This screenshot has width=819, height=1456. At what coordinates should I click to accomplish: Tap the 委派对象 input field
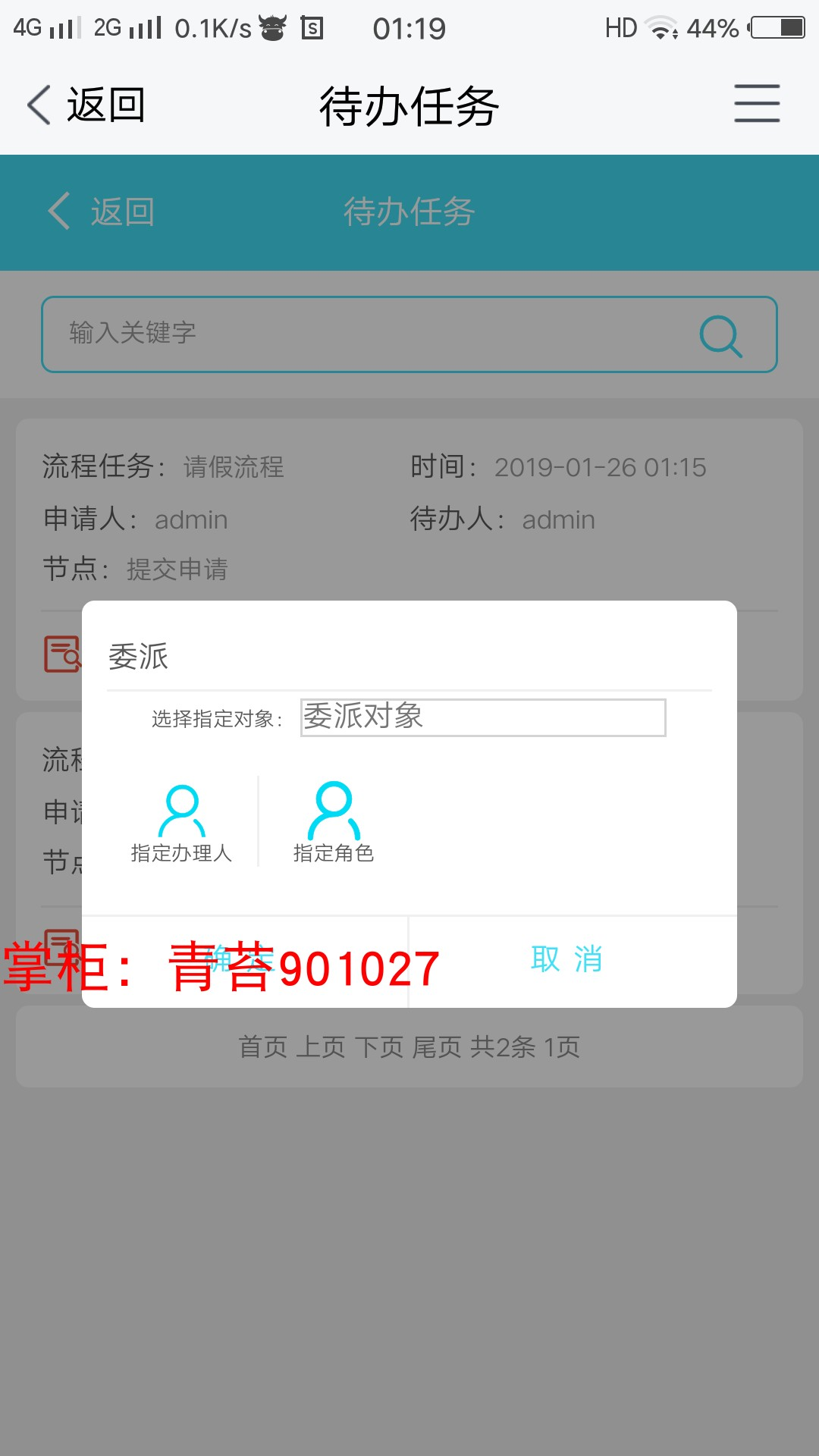pos(483,717)
